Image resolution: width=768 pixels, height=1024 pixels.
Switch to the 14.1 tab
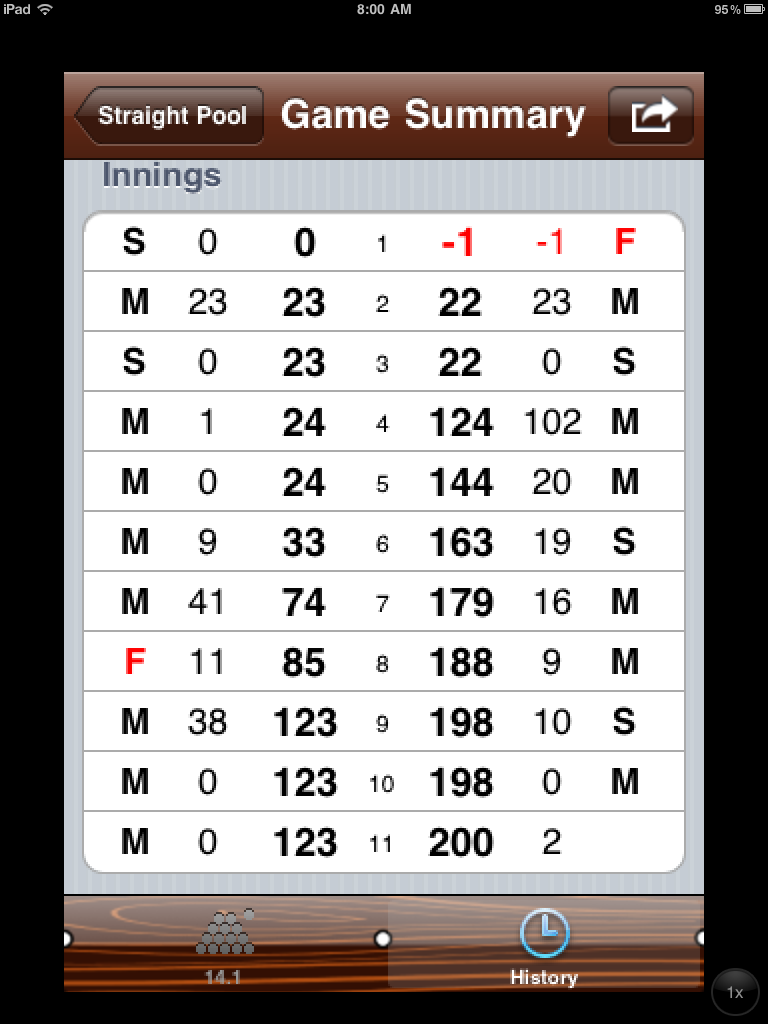click(x=224, y=945)
